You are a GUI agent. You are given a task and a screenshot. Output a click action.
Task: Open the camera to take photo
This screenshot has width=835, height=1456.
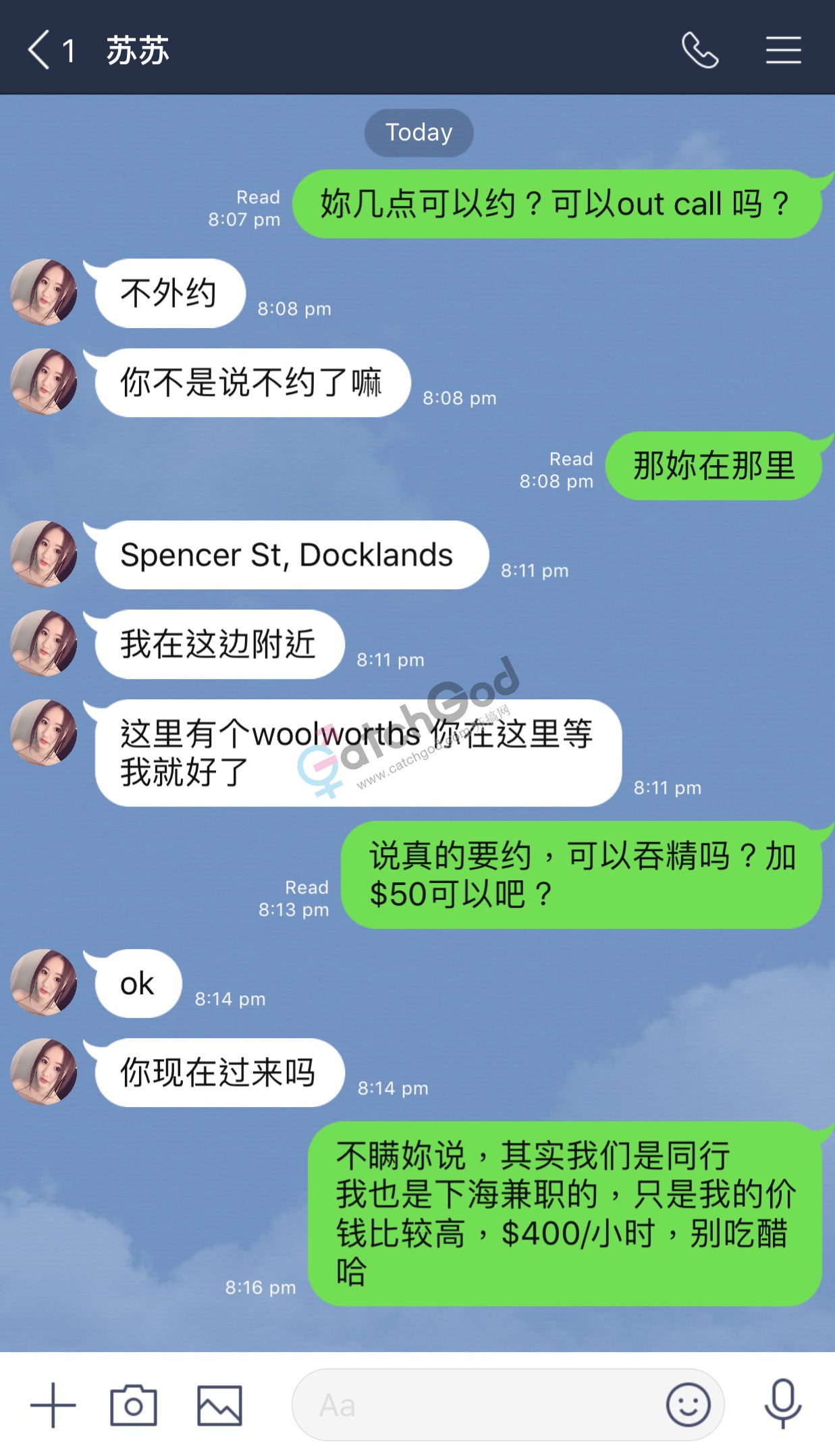(x=134, y=1405)
